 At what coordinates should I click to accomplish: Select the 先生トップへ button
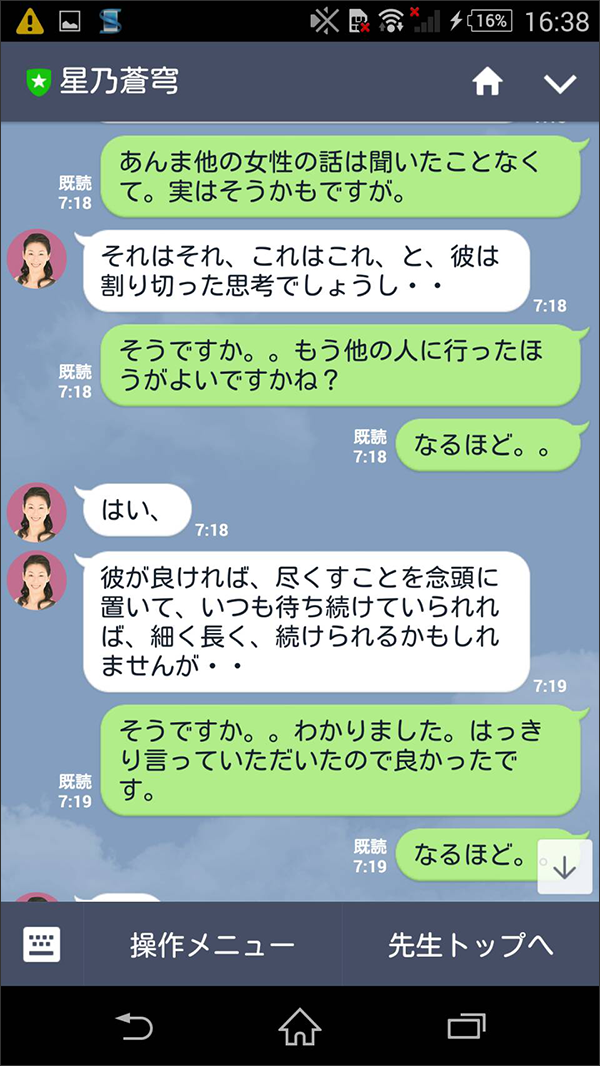470,944
